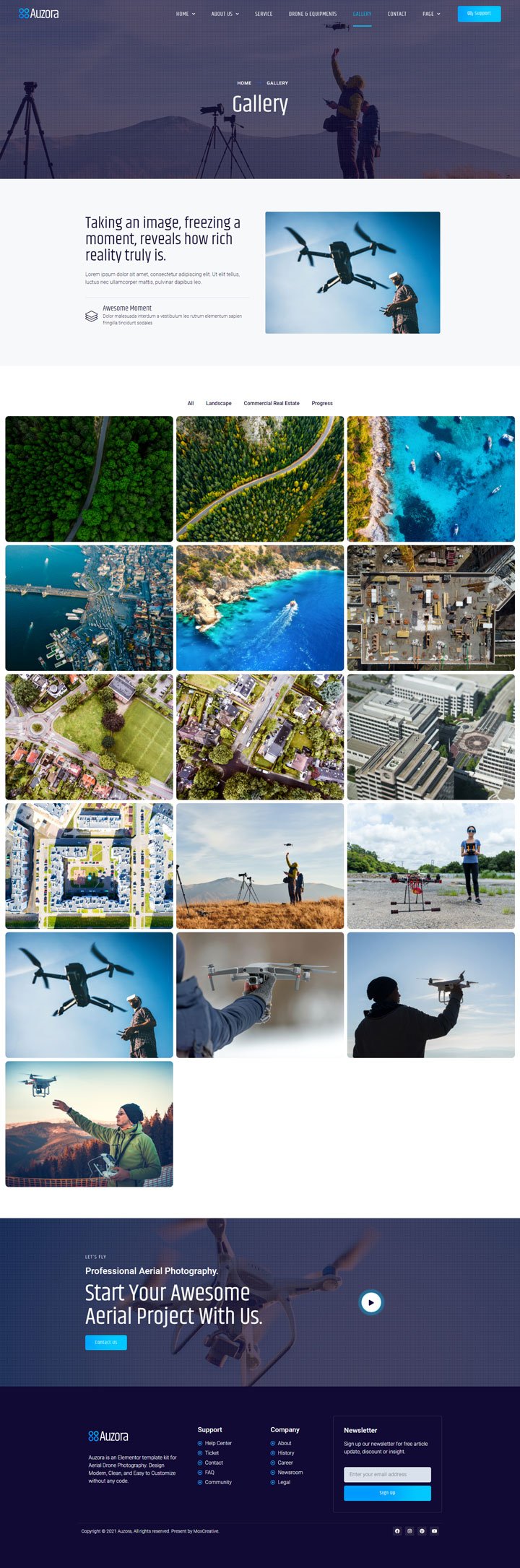520x1568 pixels.
Task: Show Commercial Real Estate photos
Action: coord(272,403)
